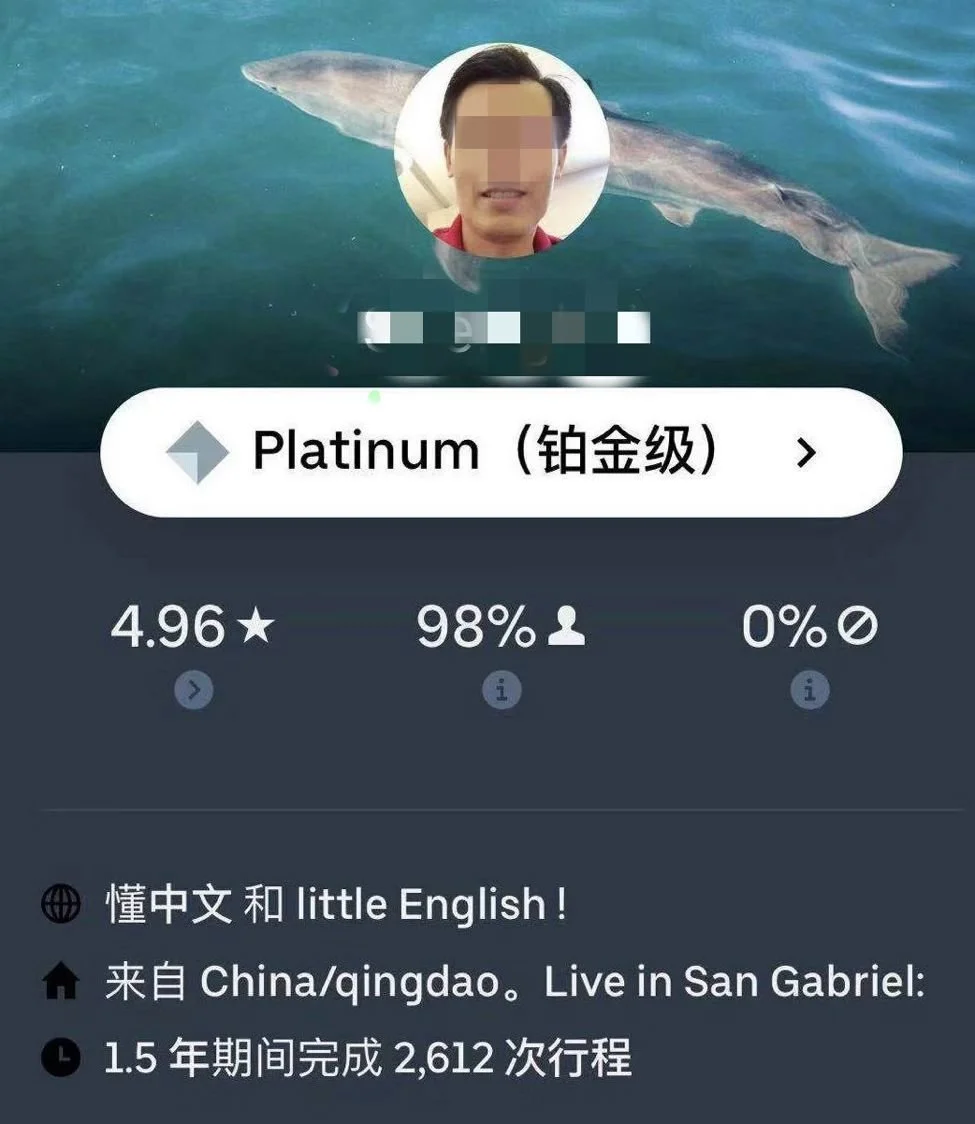Open the Platinum (铂金级) tier details
Image resolution: width=975 pixels, height=1124 pixels.
click(x=500, y=453)
